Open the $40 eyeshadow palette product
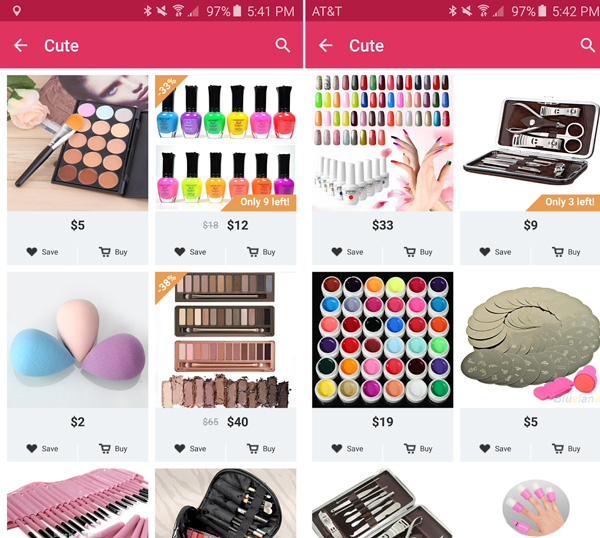Viewport: 600px width, 538px height. 225,340
